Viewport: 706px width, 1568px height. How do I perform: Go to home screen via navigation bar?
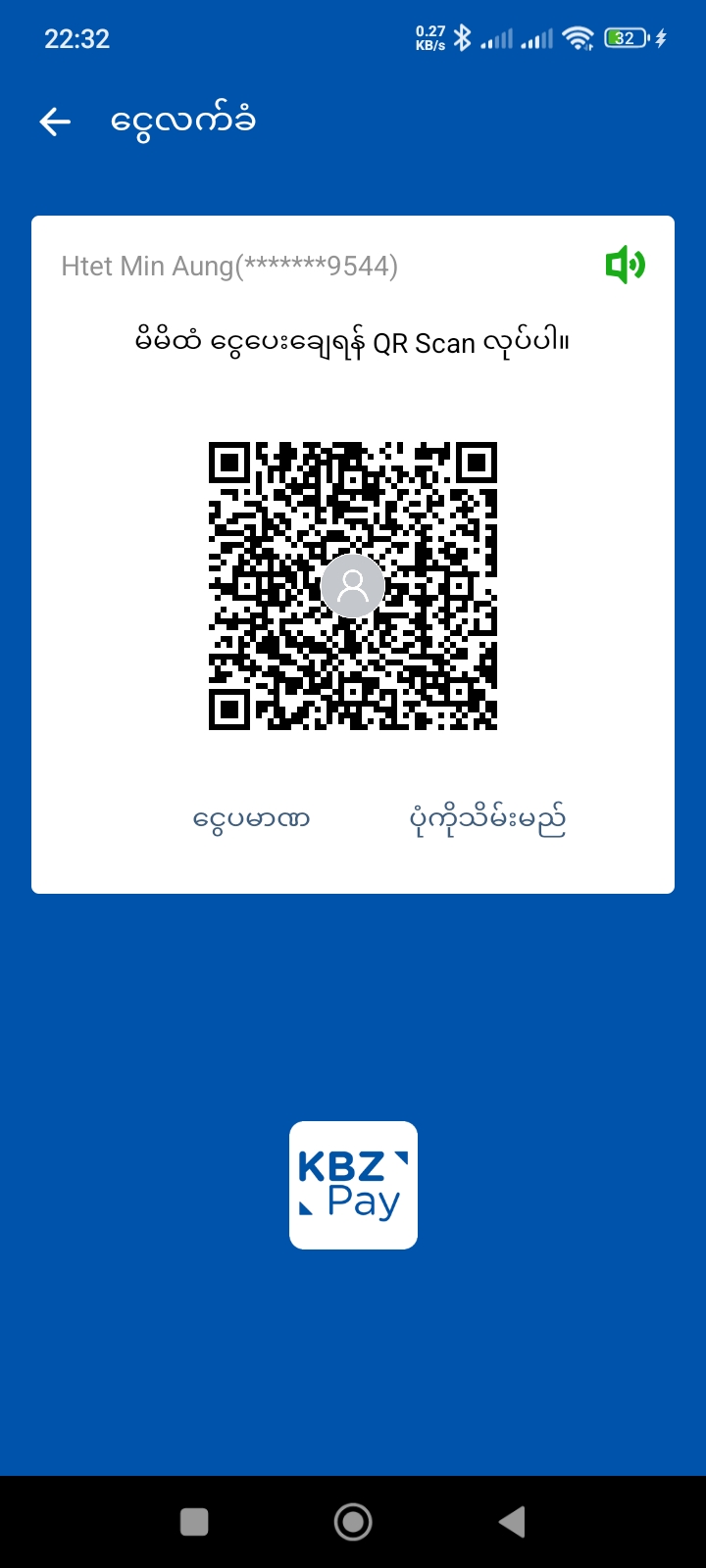pyautogui.click(x=353, y=1522)
